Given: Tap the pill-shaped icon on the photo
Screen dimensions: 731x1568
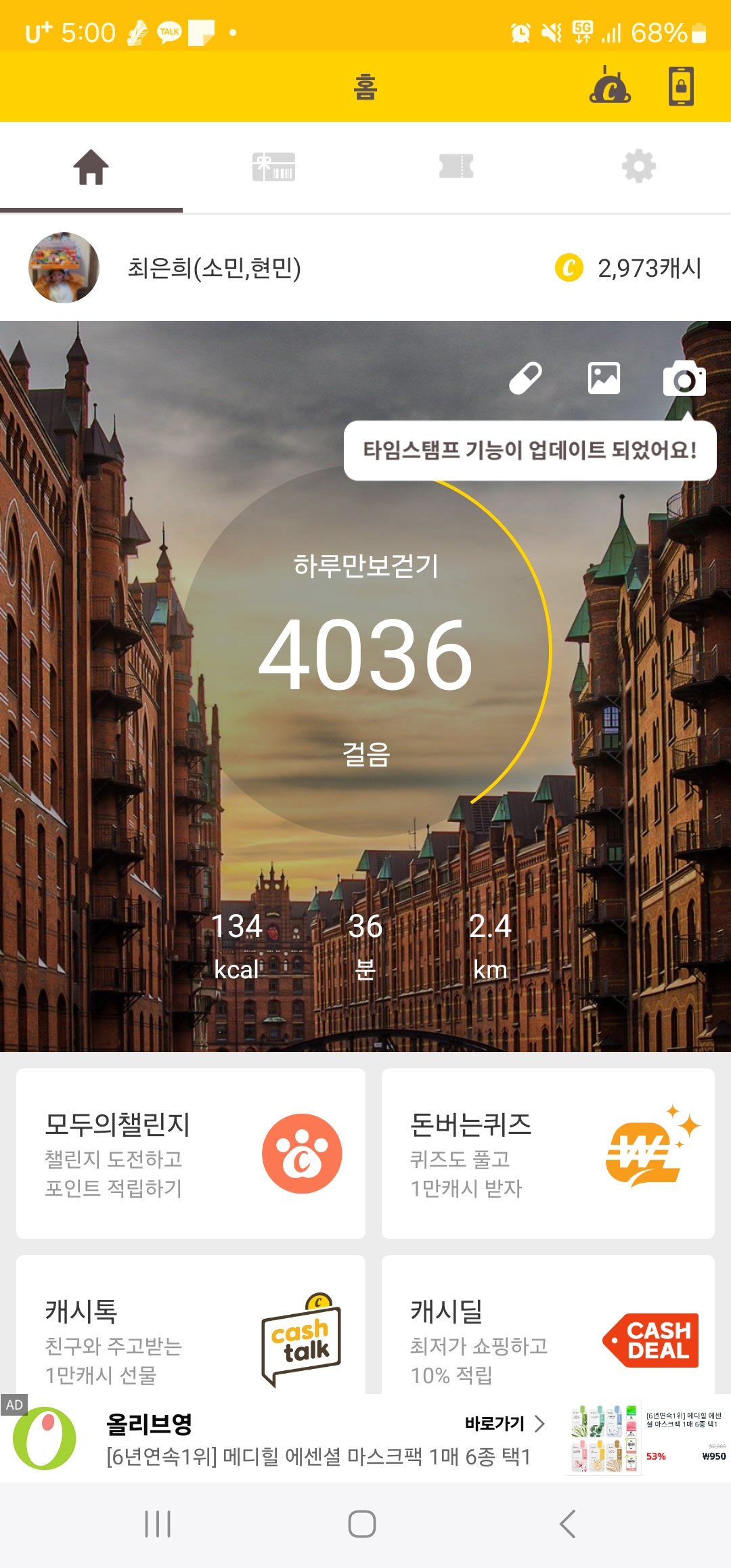Looking at the screenshot, I should click(x=525, y=378).
